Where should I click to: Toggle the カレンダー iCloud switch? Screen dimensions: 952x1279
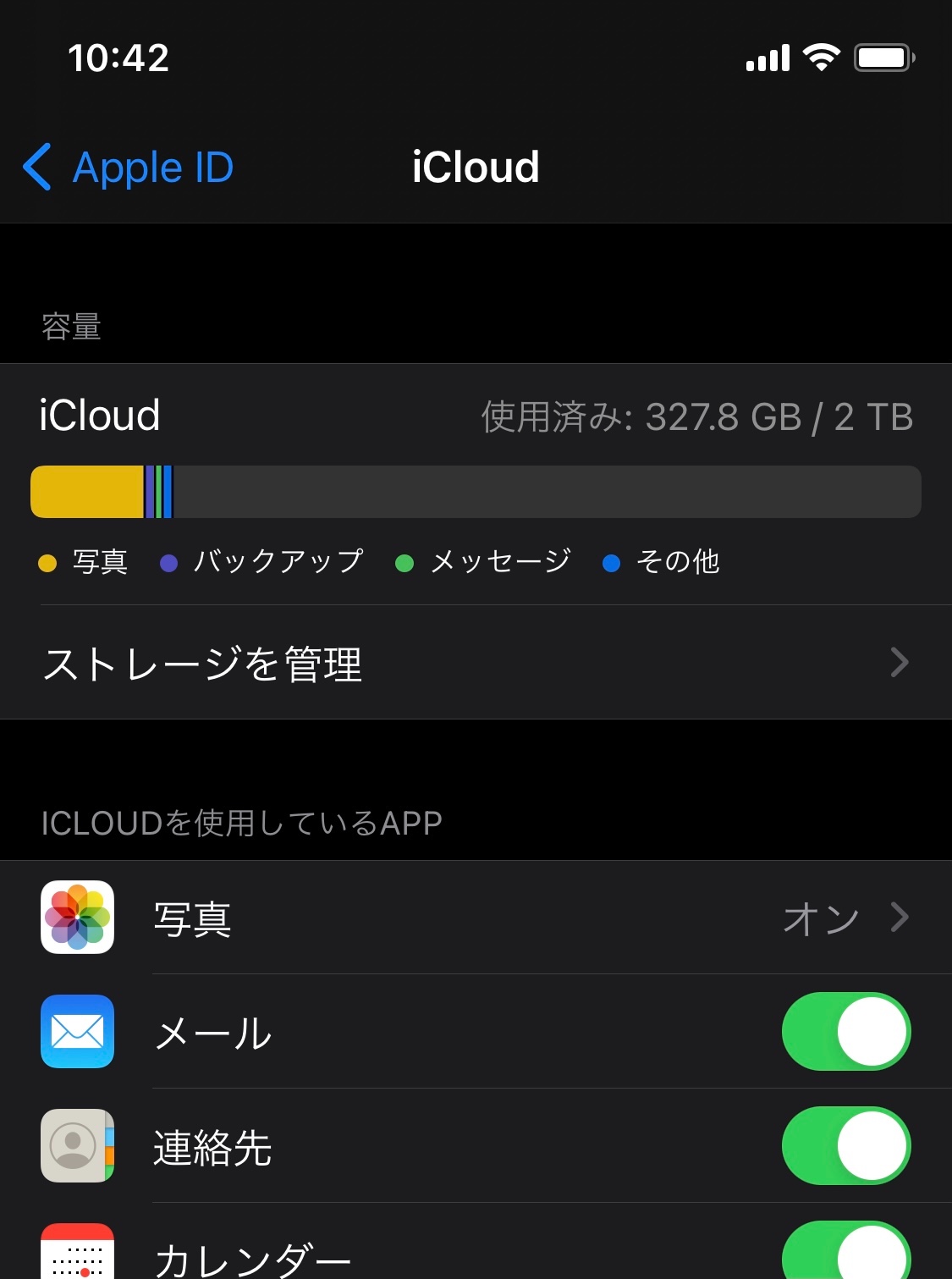[x=845, y=1254]
